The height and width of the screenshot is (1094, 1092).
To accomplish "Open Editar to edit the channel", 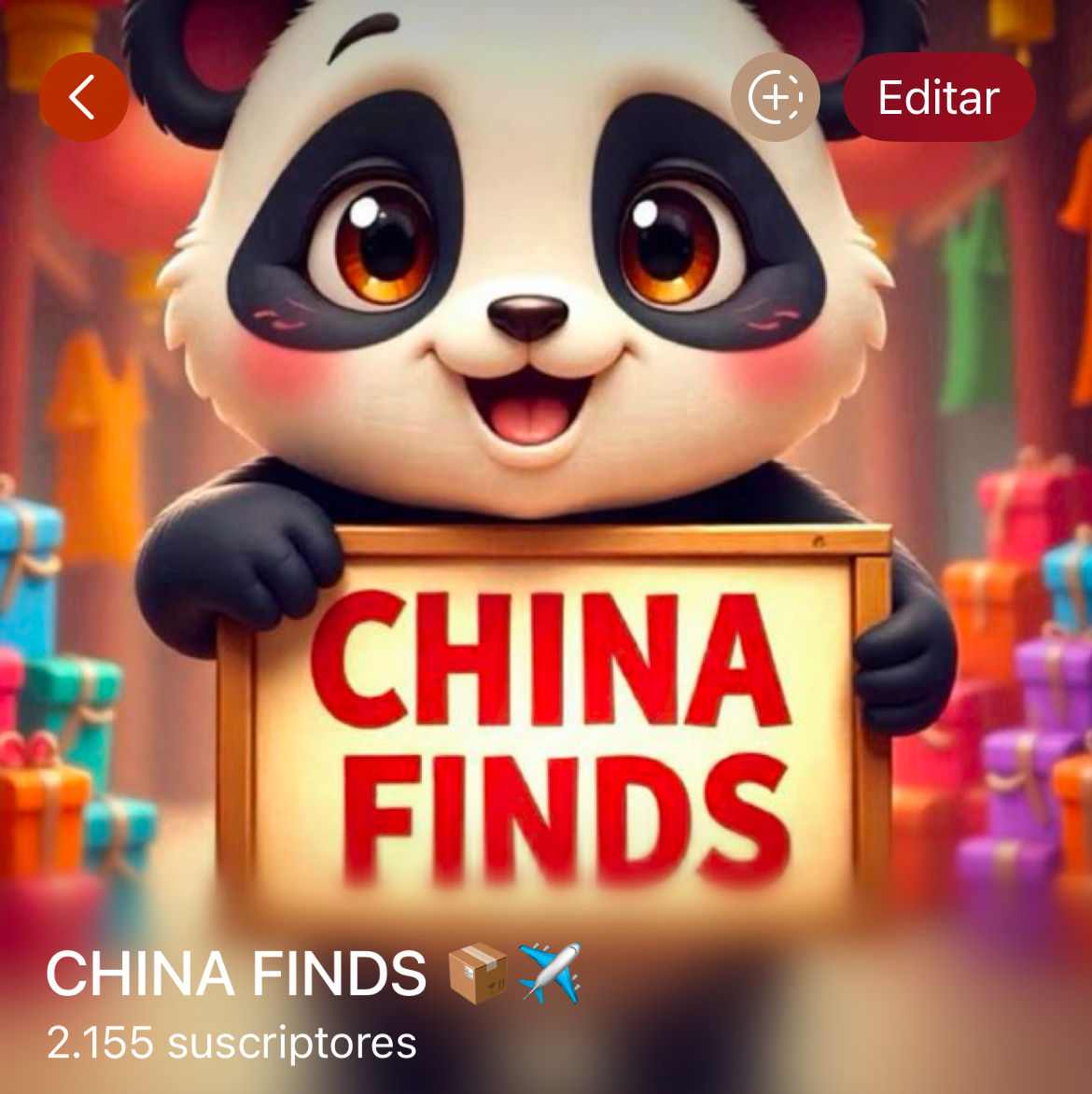I will [939, 97].
